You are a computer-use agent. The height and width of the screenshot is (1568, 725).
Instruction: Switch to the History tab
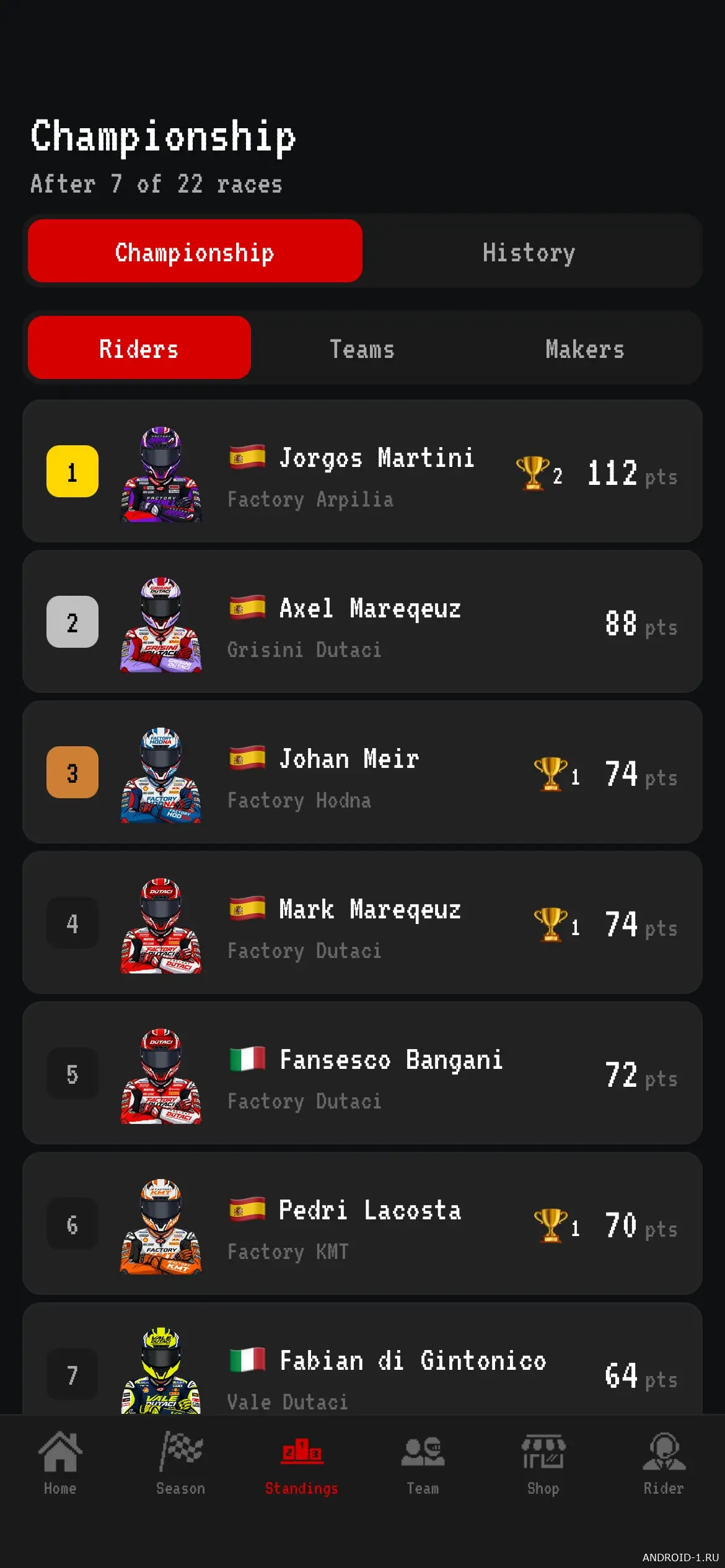point(529,251)
